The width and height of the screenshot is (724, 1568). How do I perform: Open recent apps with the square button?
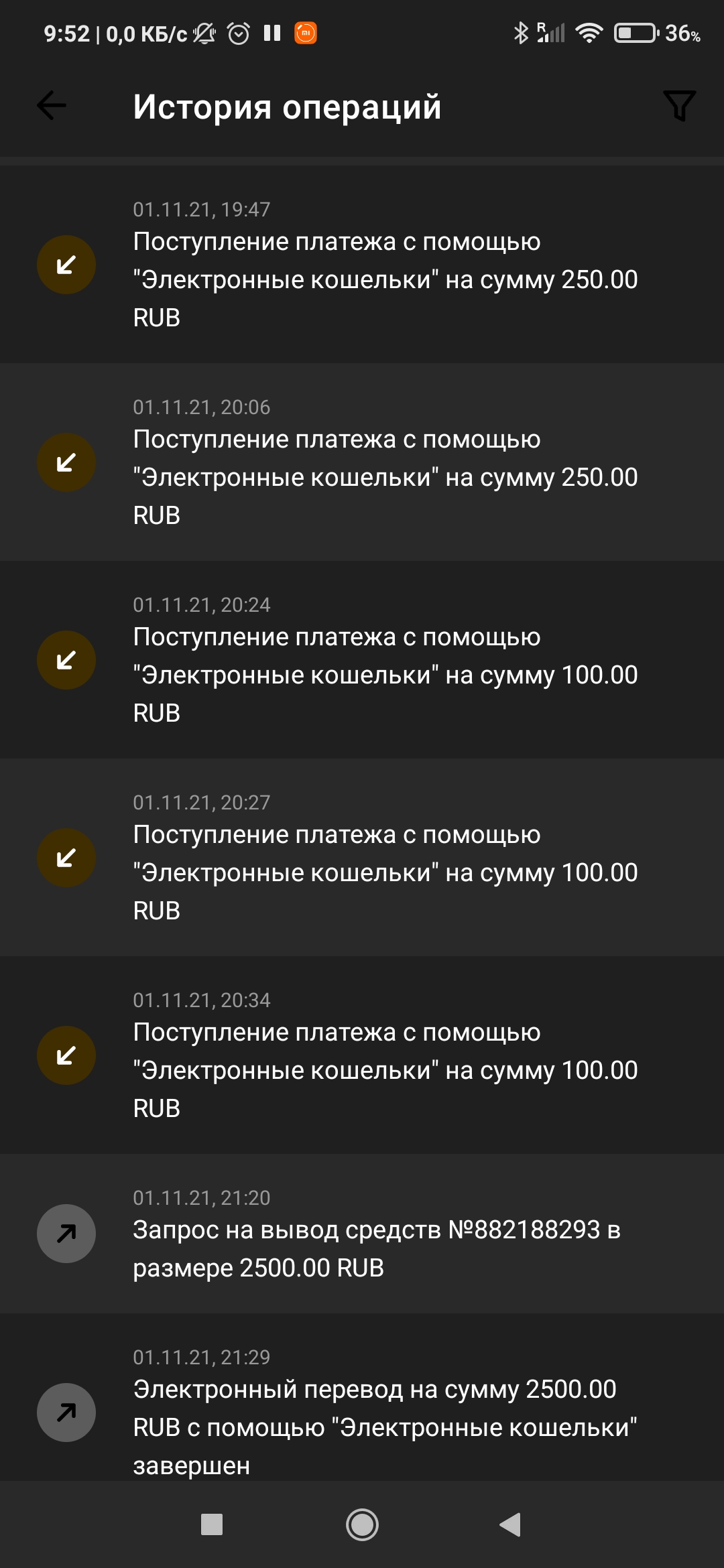click(x=212, y=1525)
